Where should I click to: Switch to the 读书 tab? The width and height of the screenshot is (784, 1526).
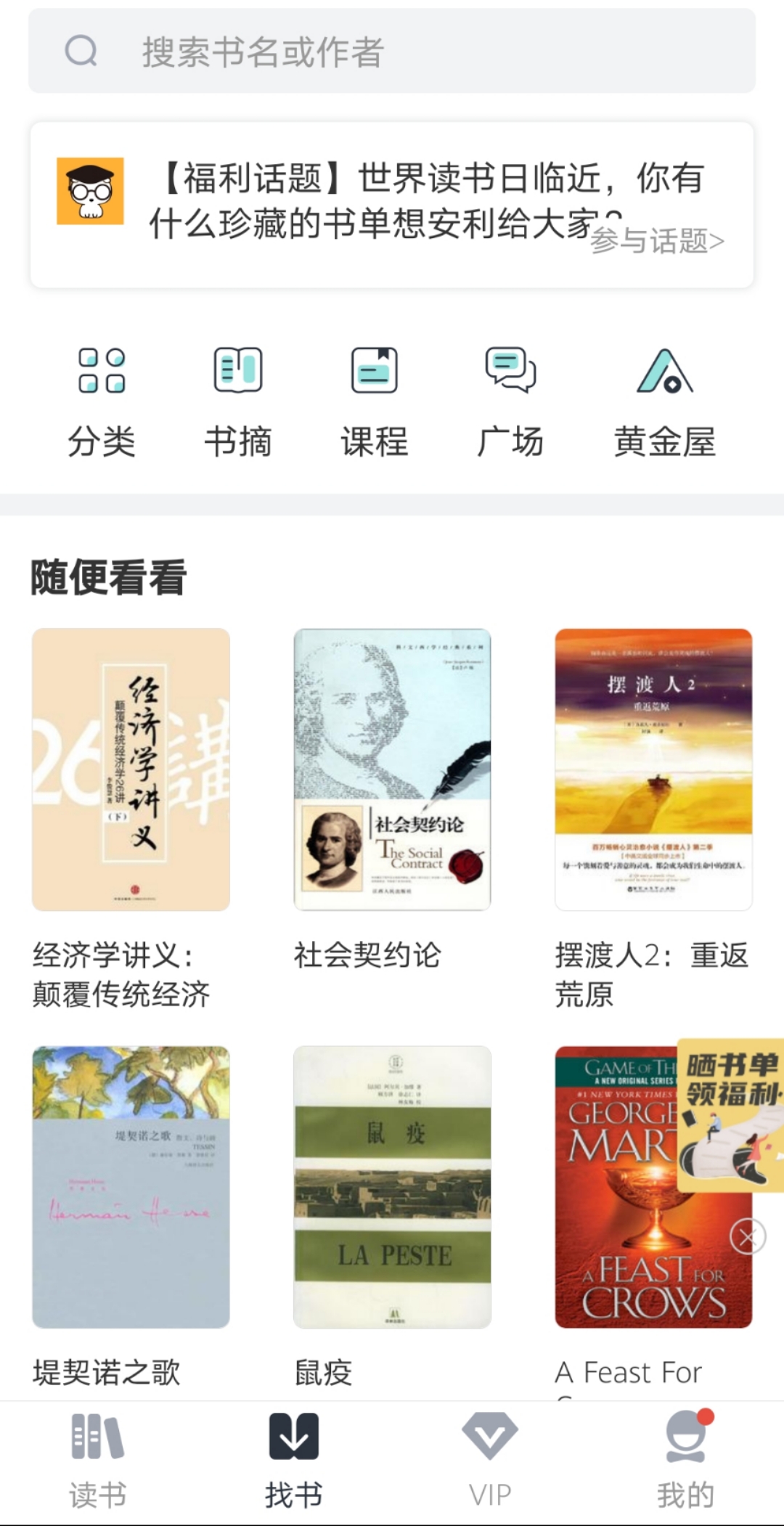[98, 1461]
